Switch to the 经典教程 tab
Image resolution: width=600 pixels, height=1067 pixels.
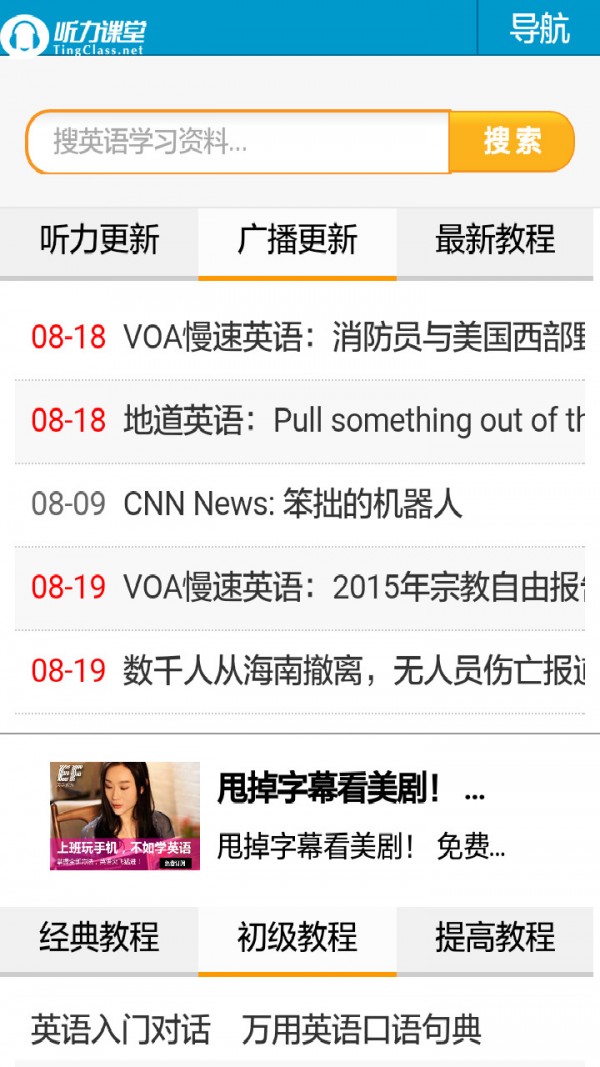click(99, 938)
